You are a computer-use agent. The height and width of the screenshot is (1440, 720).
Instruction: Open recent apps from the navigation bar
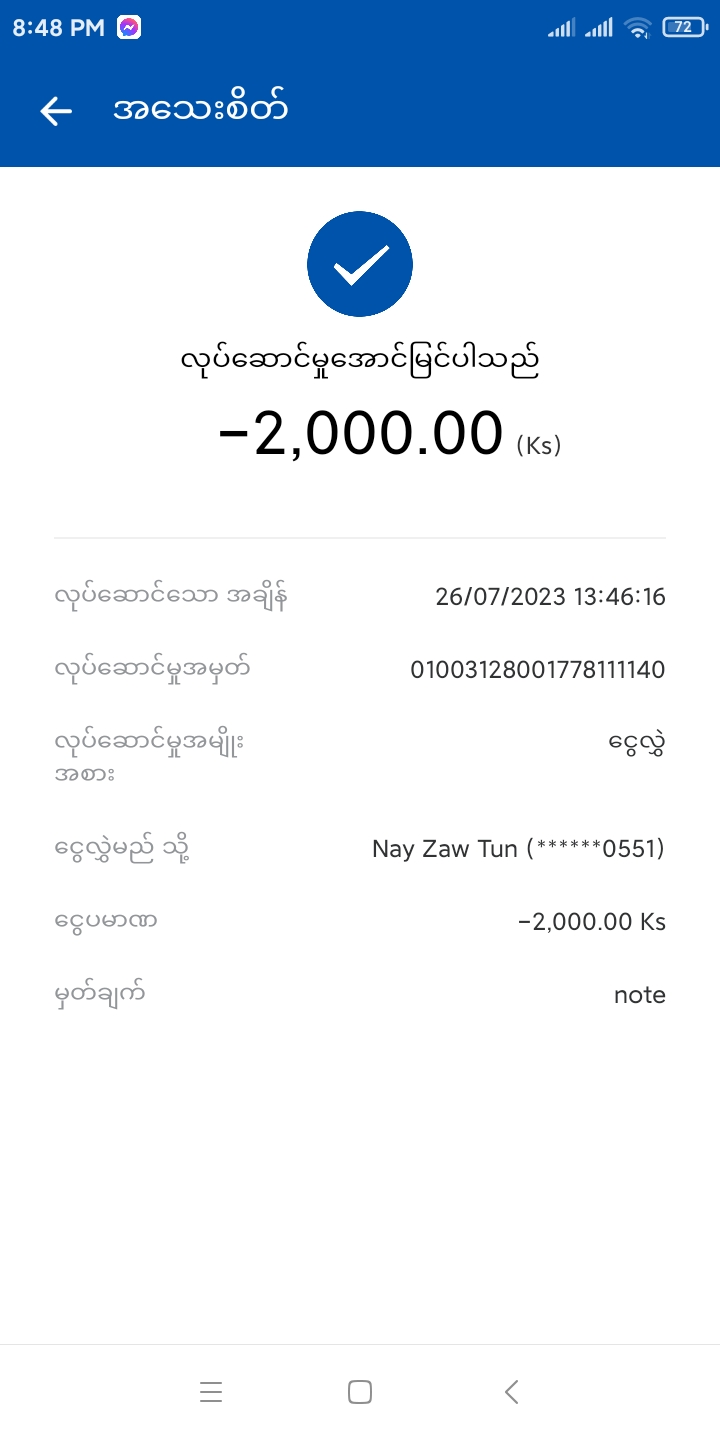pyautogui.click(x=210, y=1392)
